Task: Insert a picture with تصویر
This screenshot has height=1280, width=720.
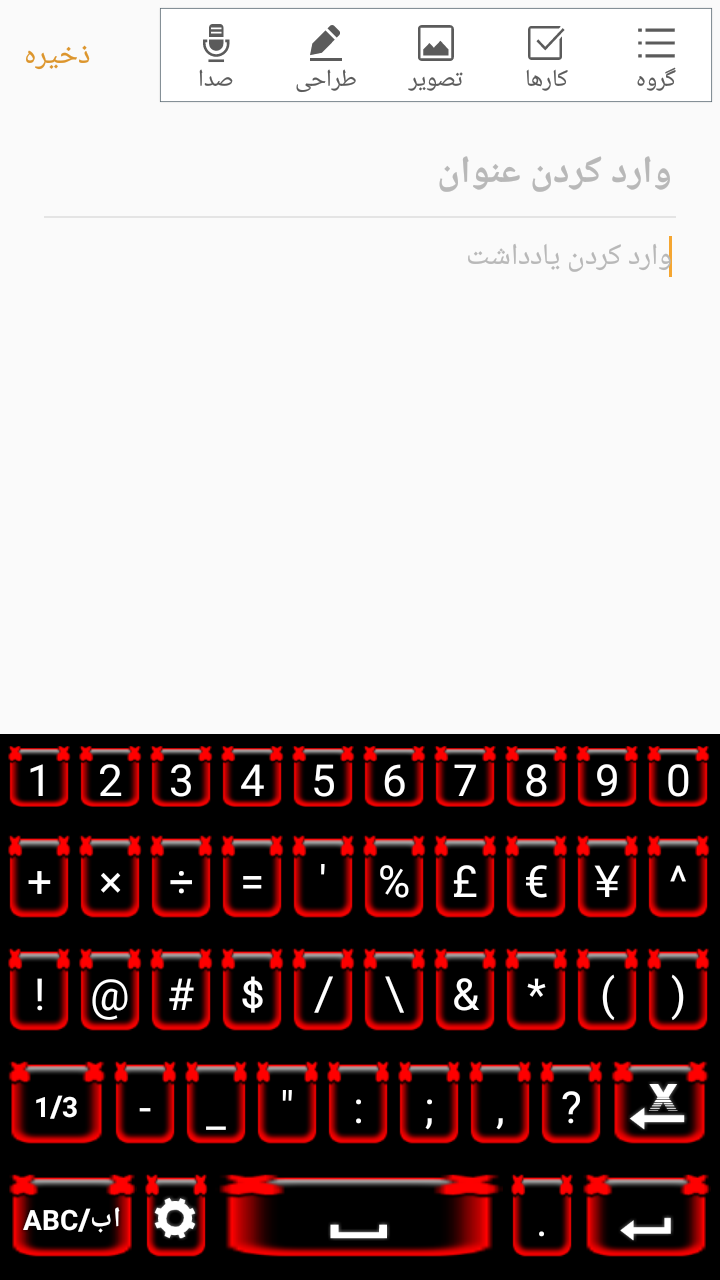Action: point(435,57)
